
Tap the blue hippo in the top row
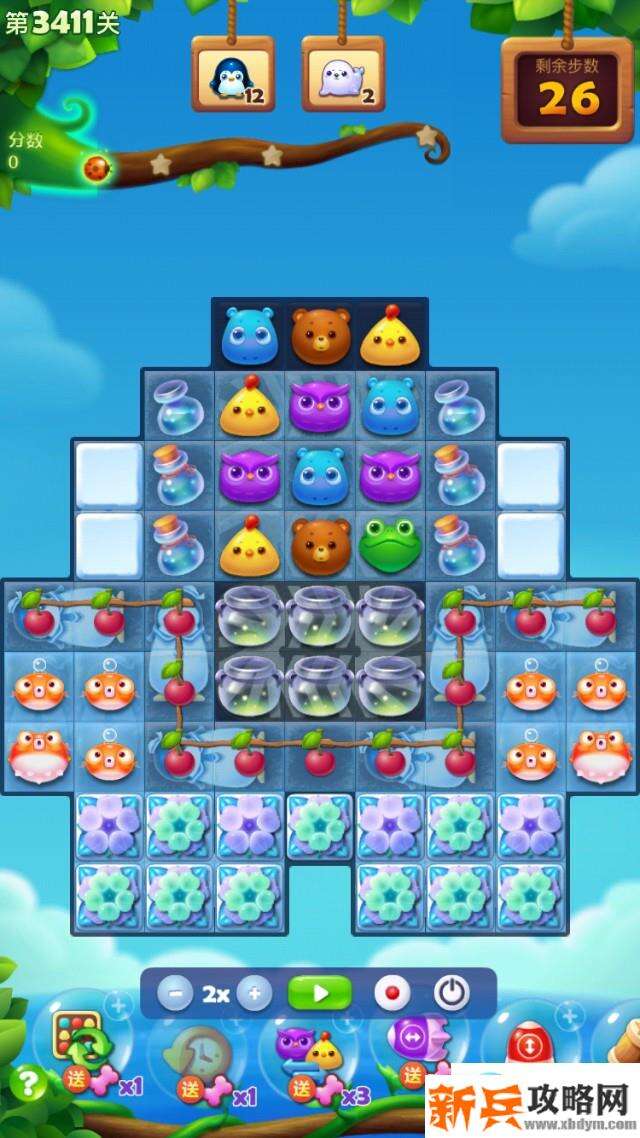click(248, 334)
